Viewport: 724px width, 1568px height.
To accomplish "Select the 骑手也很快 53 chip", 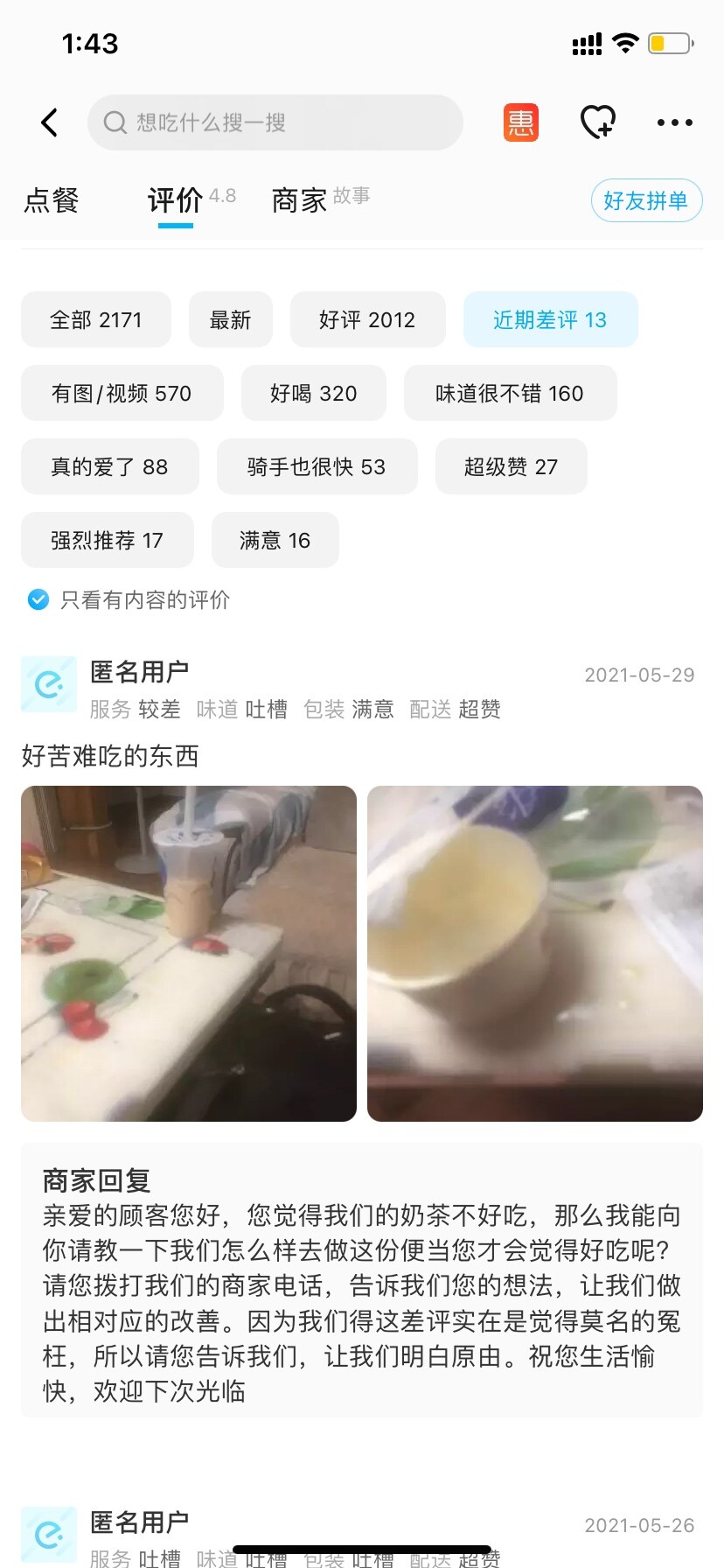I will click(x=317, y=466).
